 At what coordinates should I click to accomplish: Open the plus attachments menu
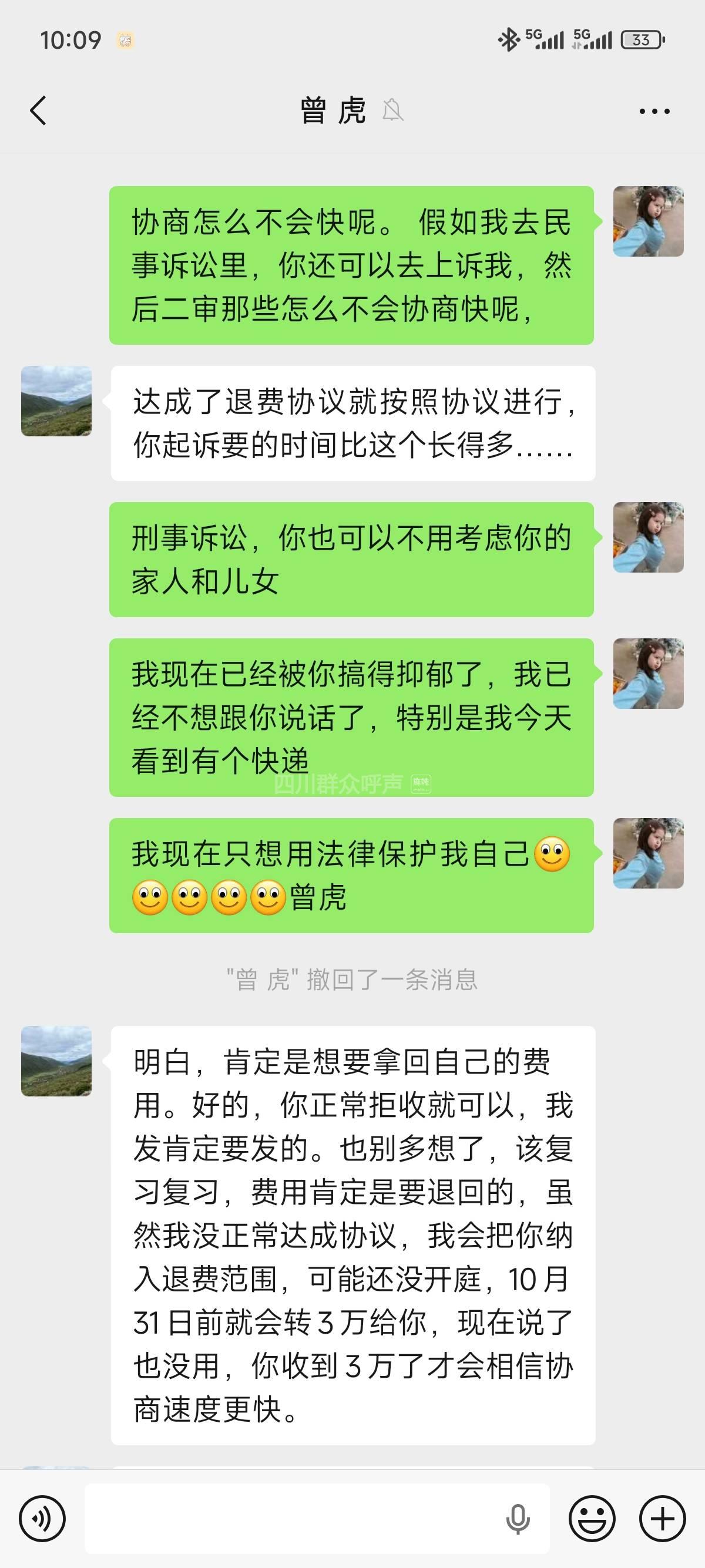click(662, 1519)
